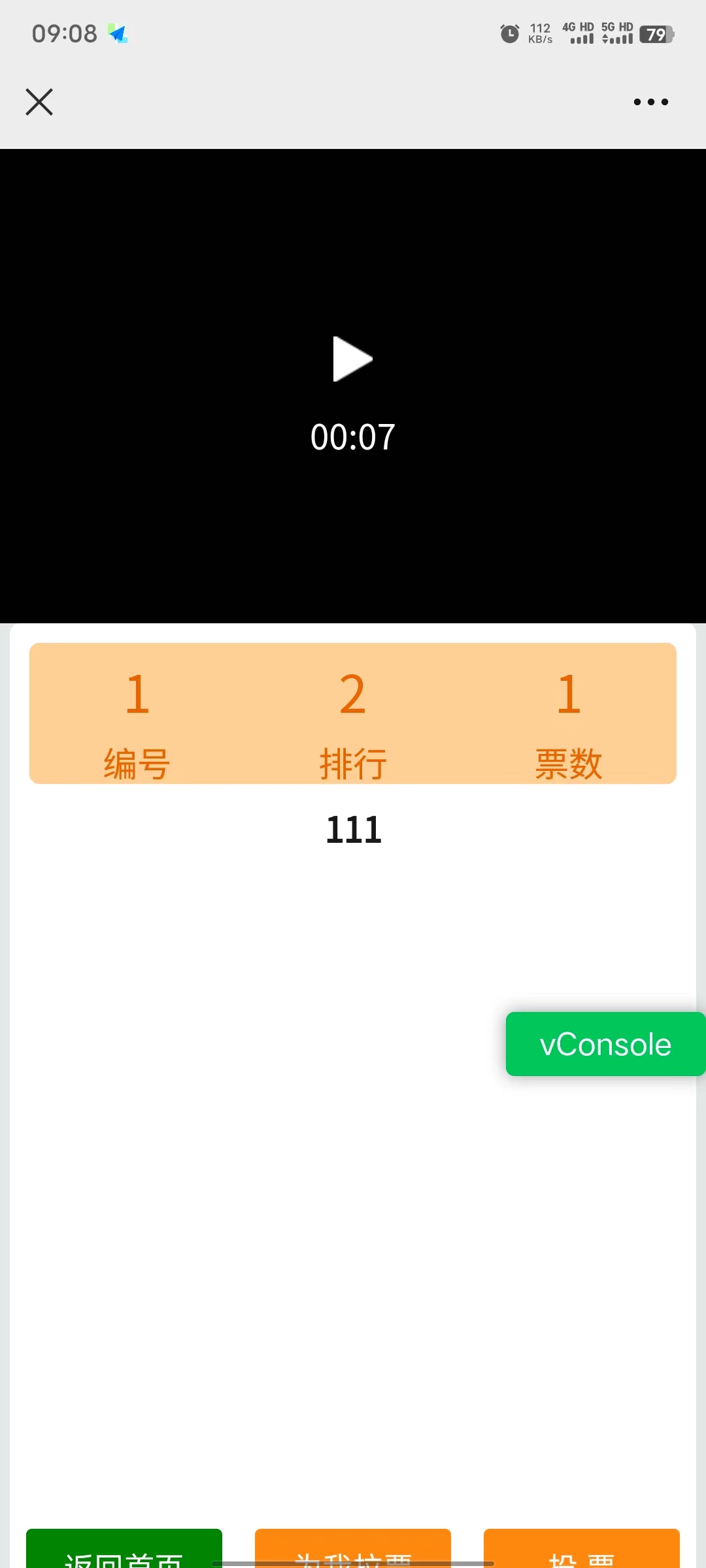The height and width of the screenshot is (1568, 706).
Task: Play the video
Action: [x=352, y=359]
